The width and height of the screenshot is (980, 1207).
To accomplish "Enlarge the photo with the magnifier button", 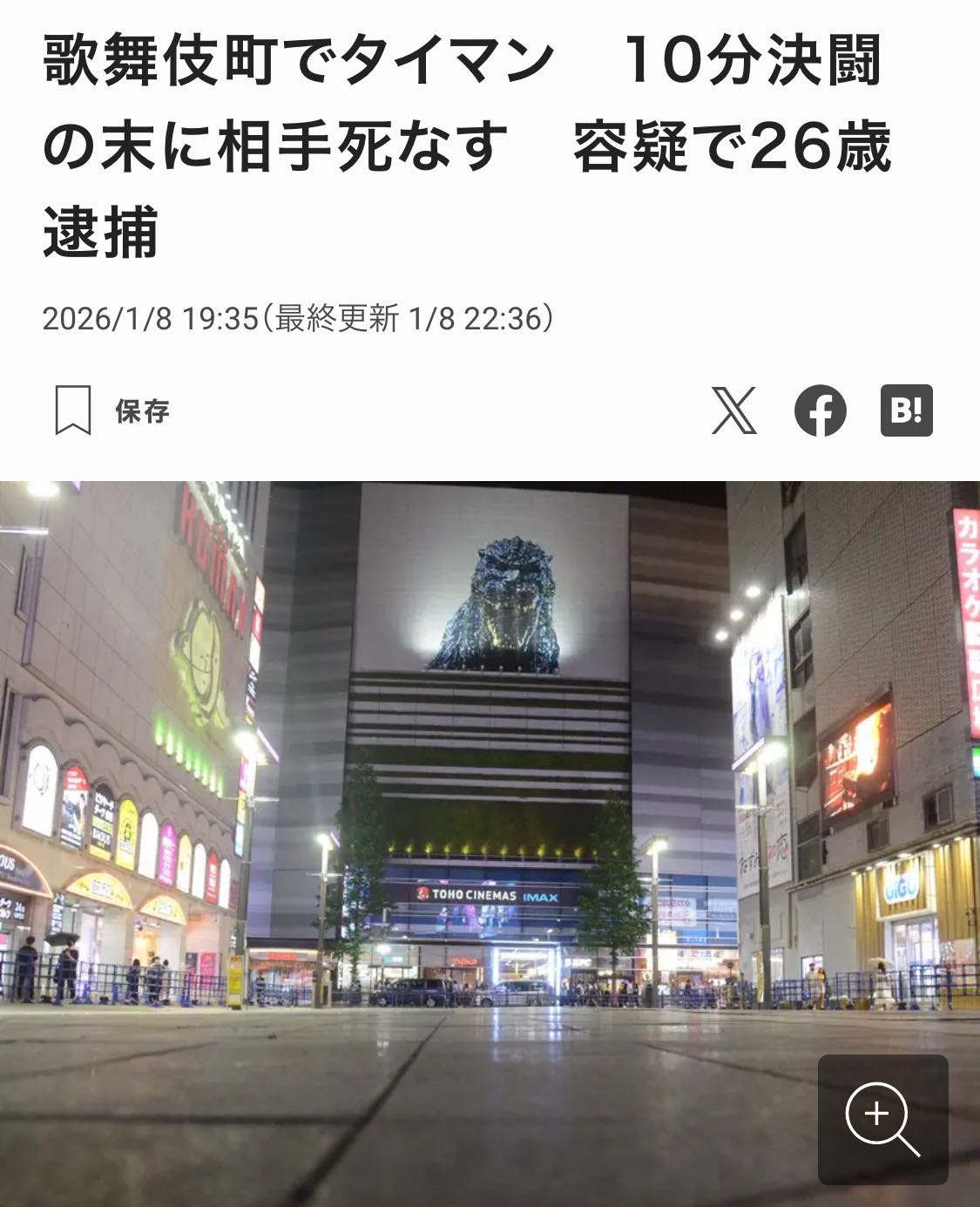I will click(x=882, y=1119).
